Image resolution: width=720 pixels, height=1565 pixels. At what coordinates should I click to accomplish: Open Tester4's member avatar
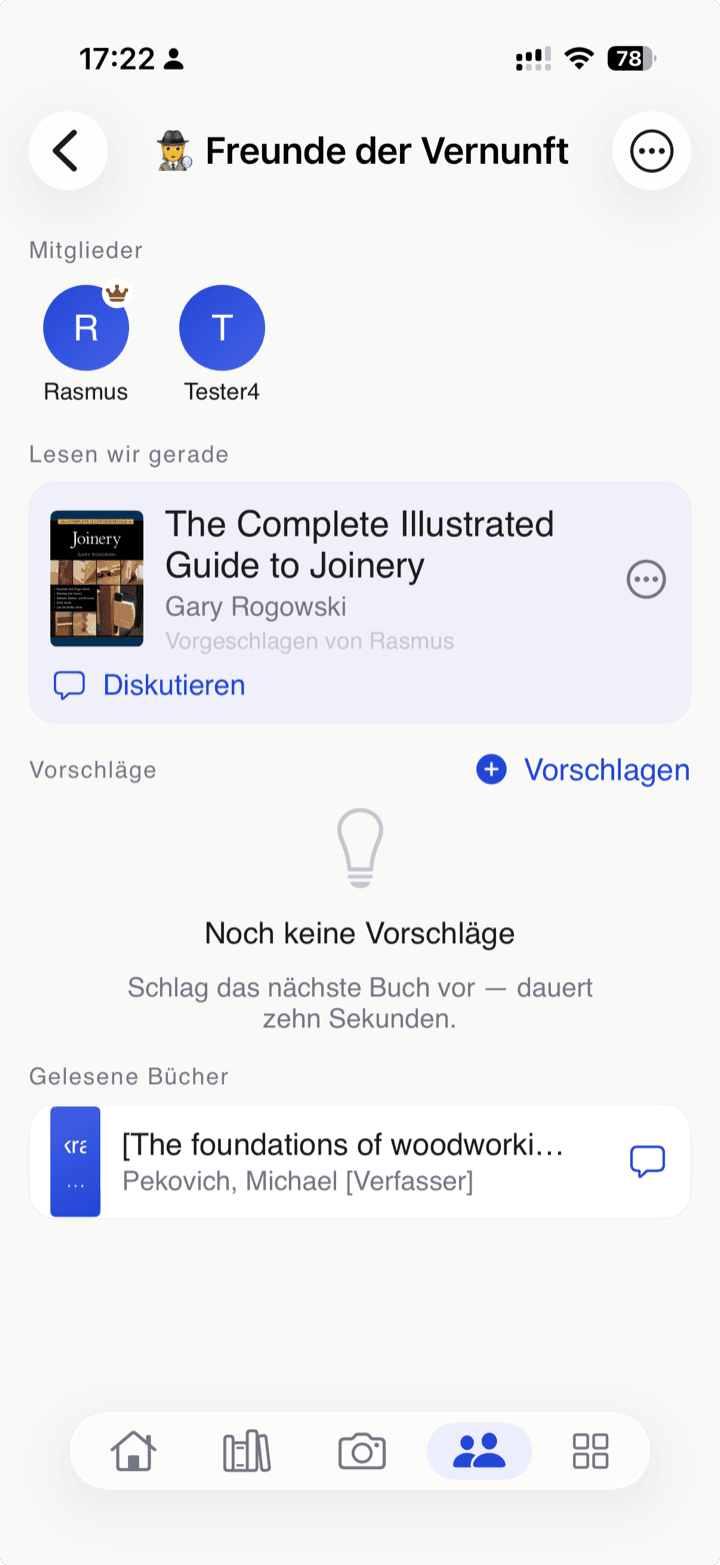pyautogui.click(x=222, y=328)
